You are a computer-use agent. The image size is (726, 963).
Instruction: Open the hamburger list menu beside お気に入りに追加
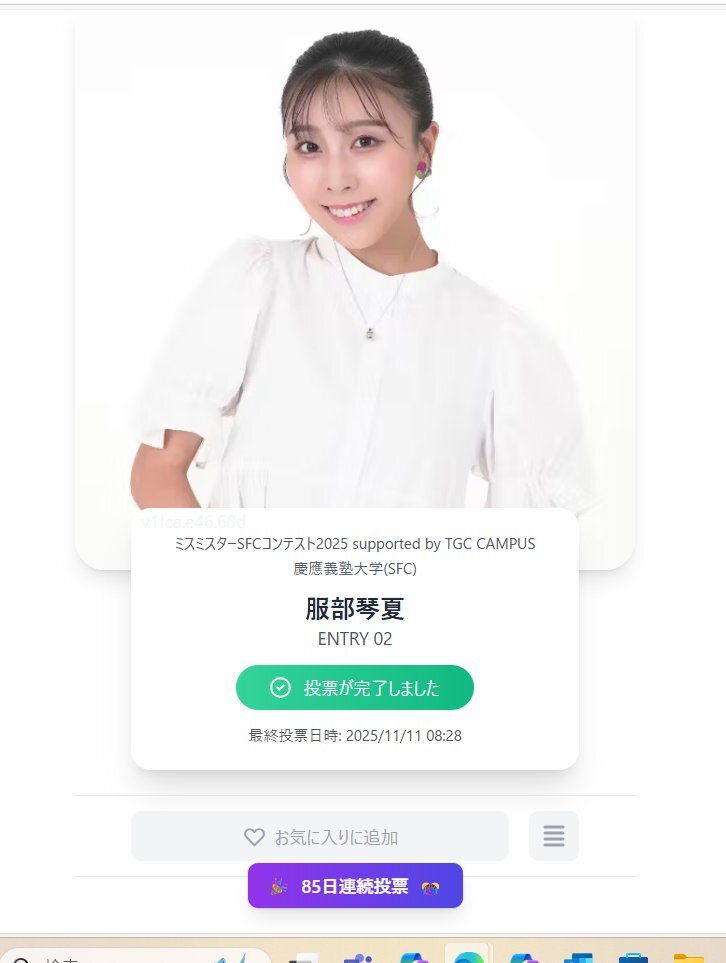554,836
